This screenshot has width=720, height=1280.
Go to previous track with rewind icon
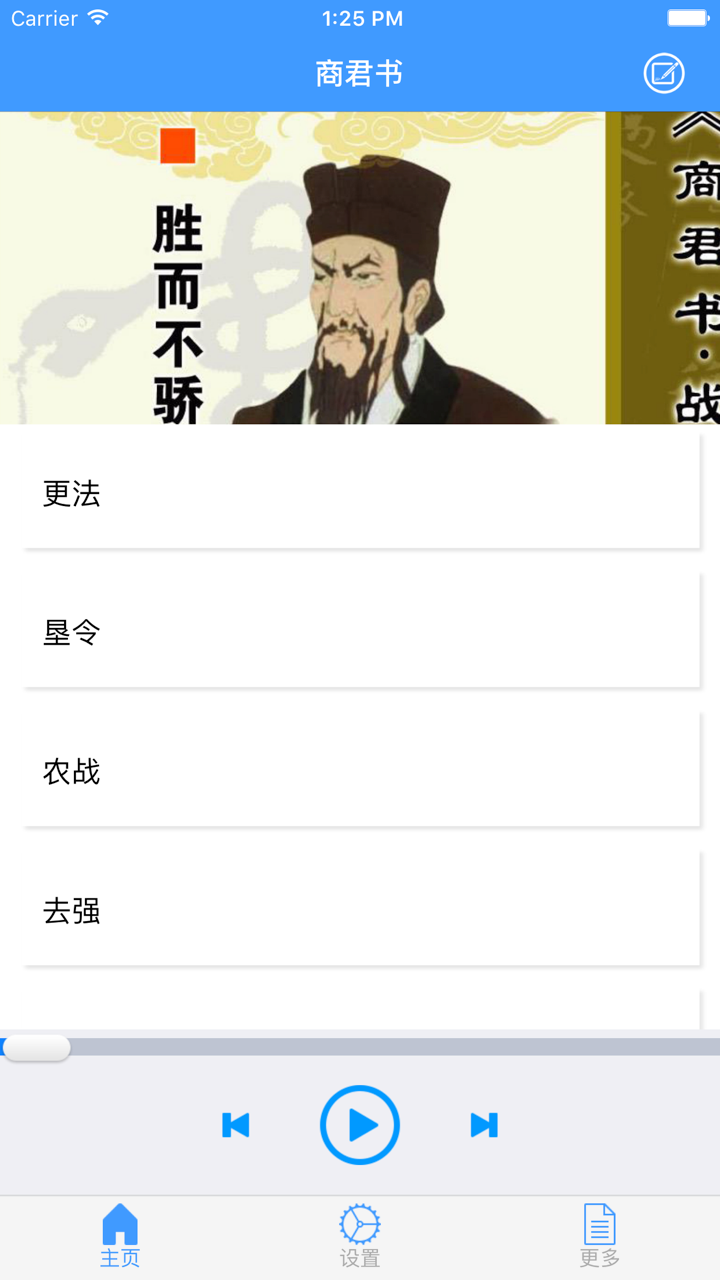[x=236, y=1125]
